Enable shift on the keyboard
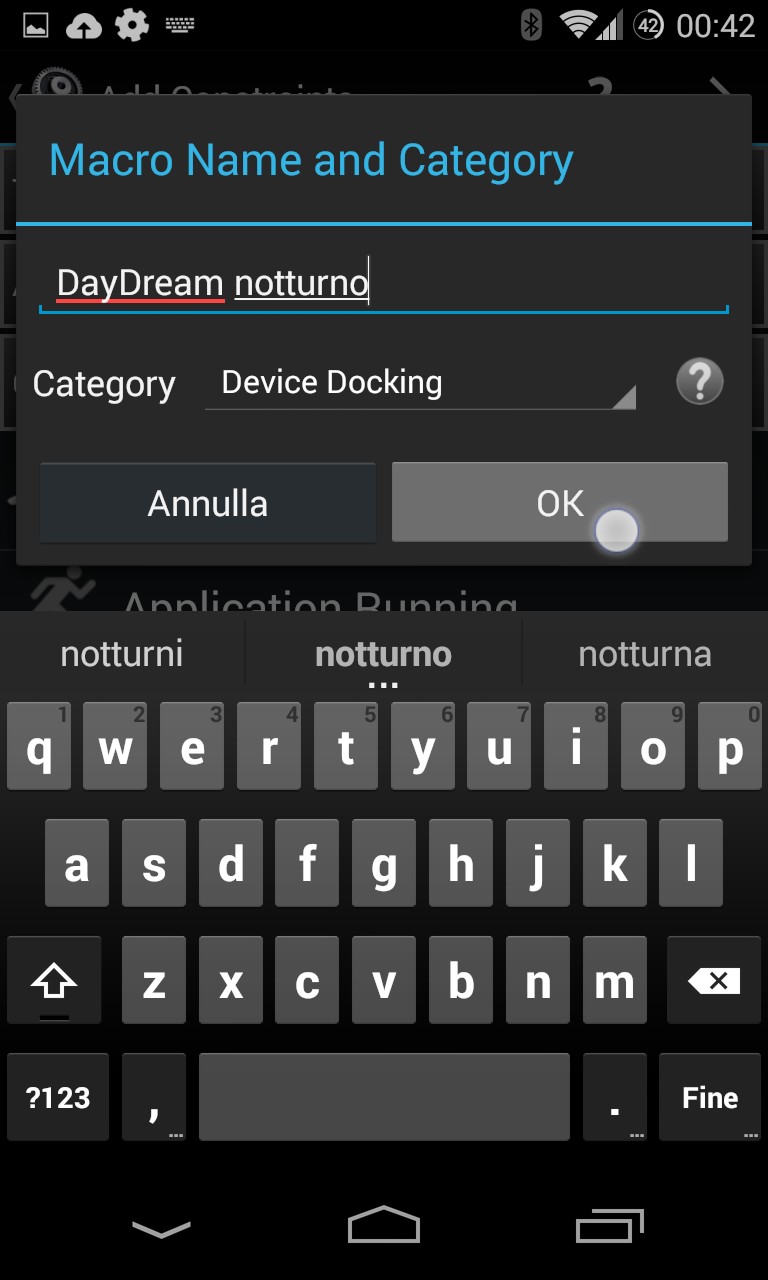Image resolution: width=768 pixels, height=1280 pixels. click(x=54, y=981)
